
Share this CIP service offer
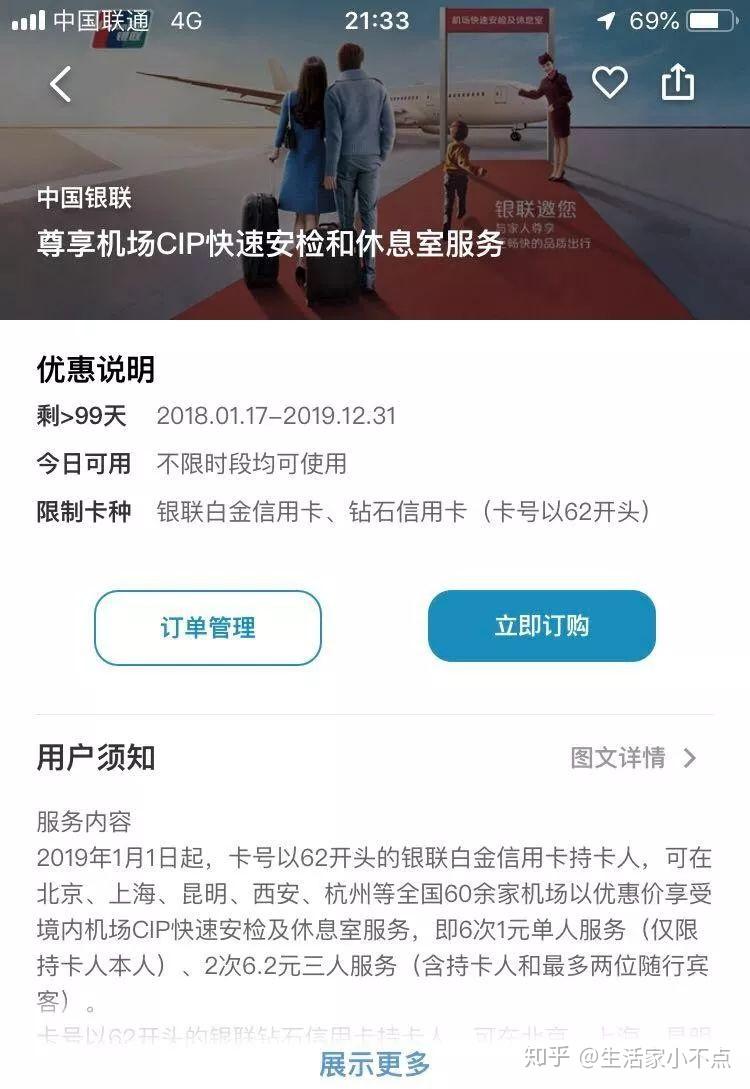click(x=678, y=82)
